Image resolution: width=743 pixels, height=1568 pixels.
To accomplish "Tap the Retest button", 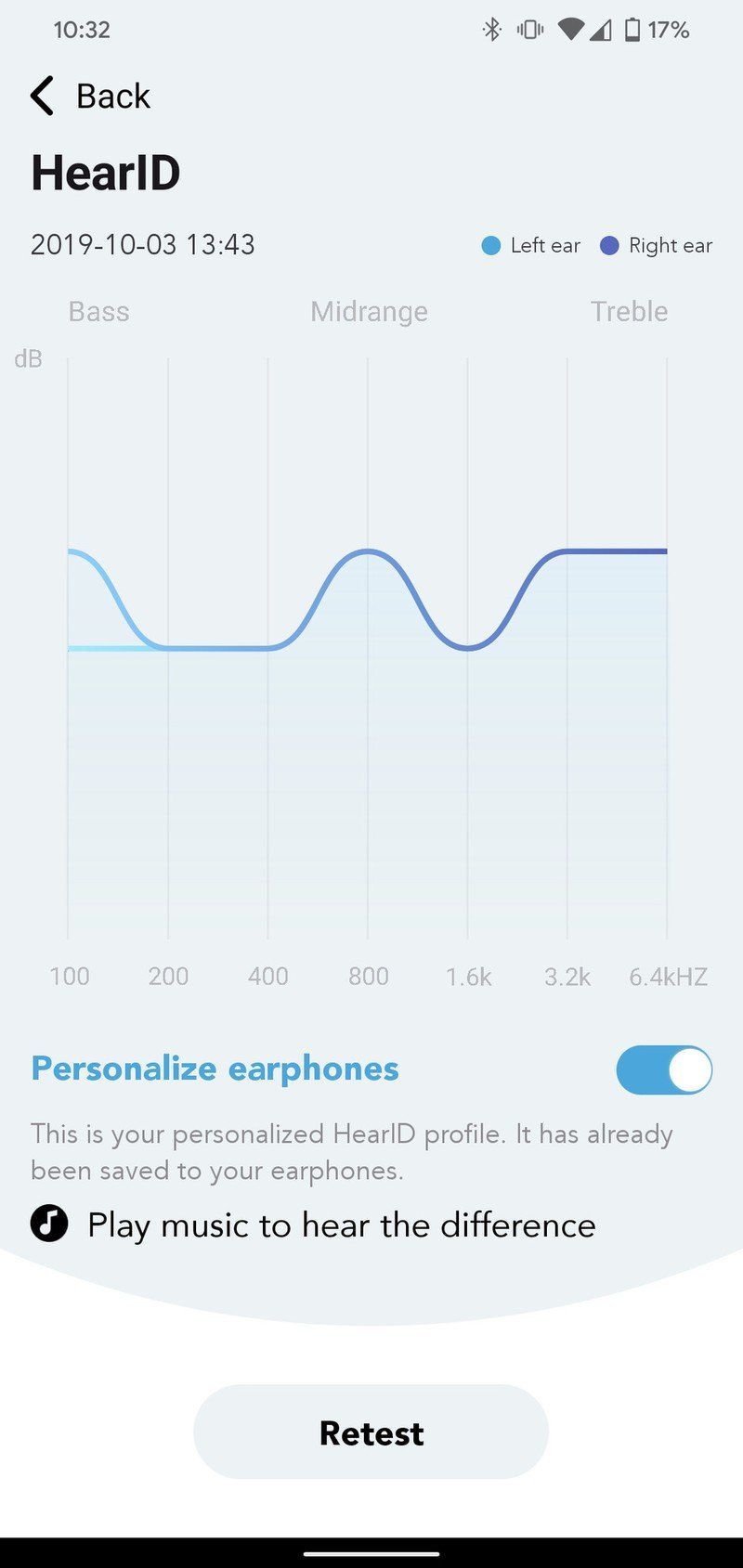I will pos(371,1432).
